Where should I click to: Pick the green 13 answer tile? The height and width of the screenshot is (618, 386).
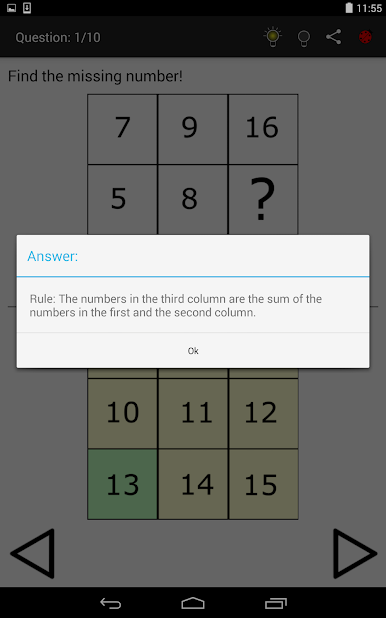tap(123, 484)
